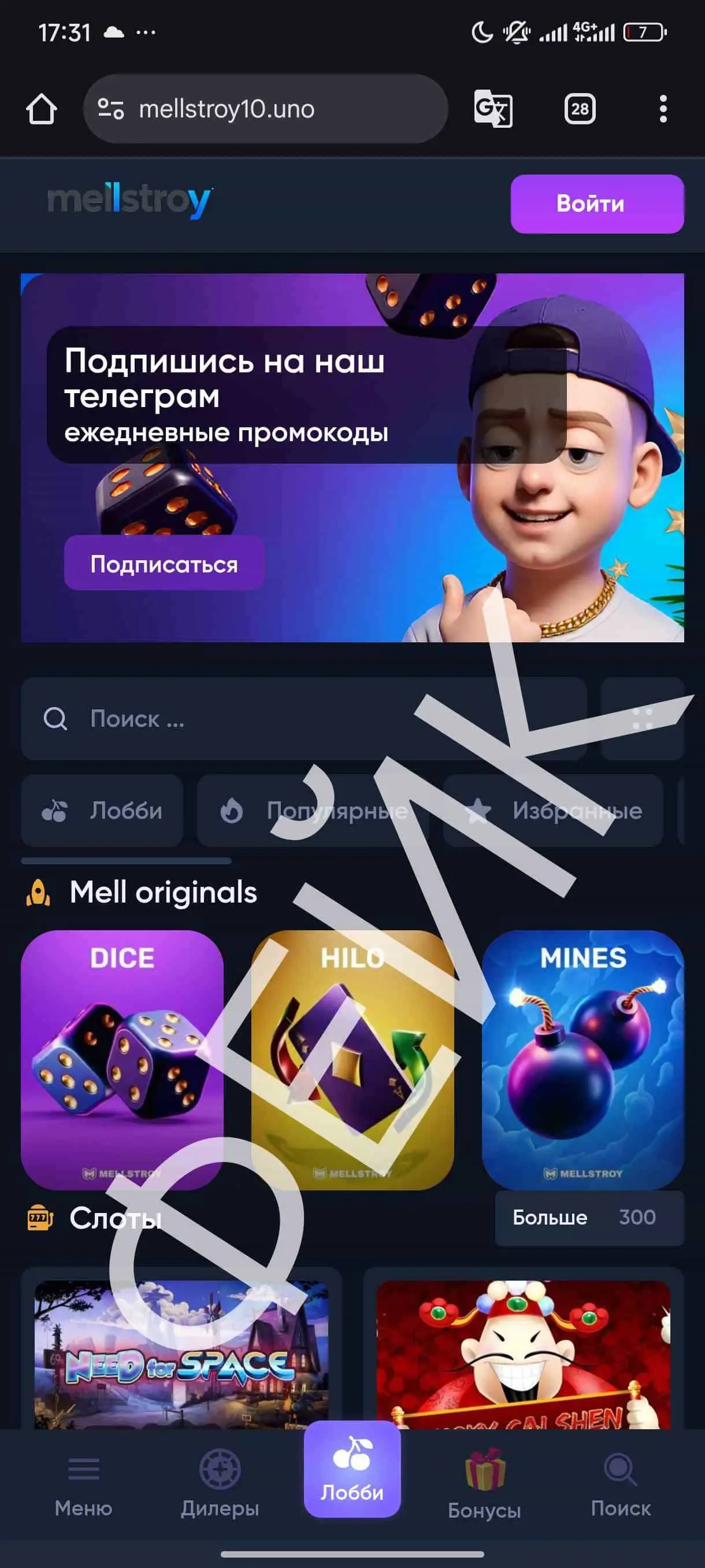Open the grid icon next to search
The image size is (705, 1568).
642,719
